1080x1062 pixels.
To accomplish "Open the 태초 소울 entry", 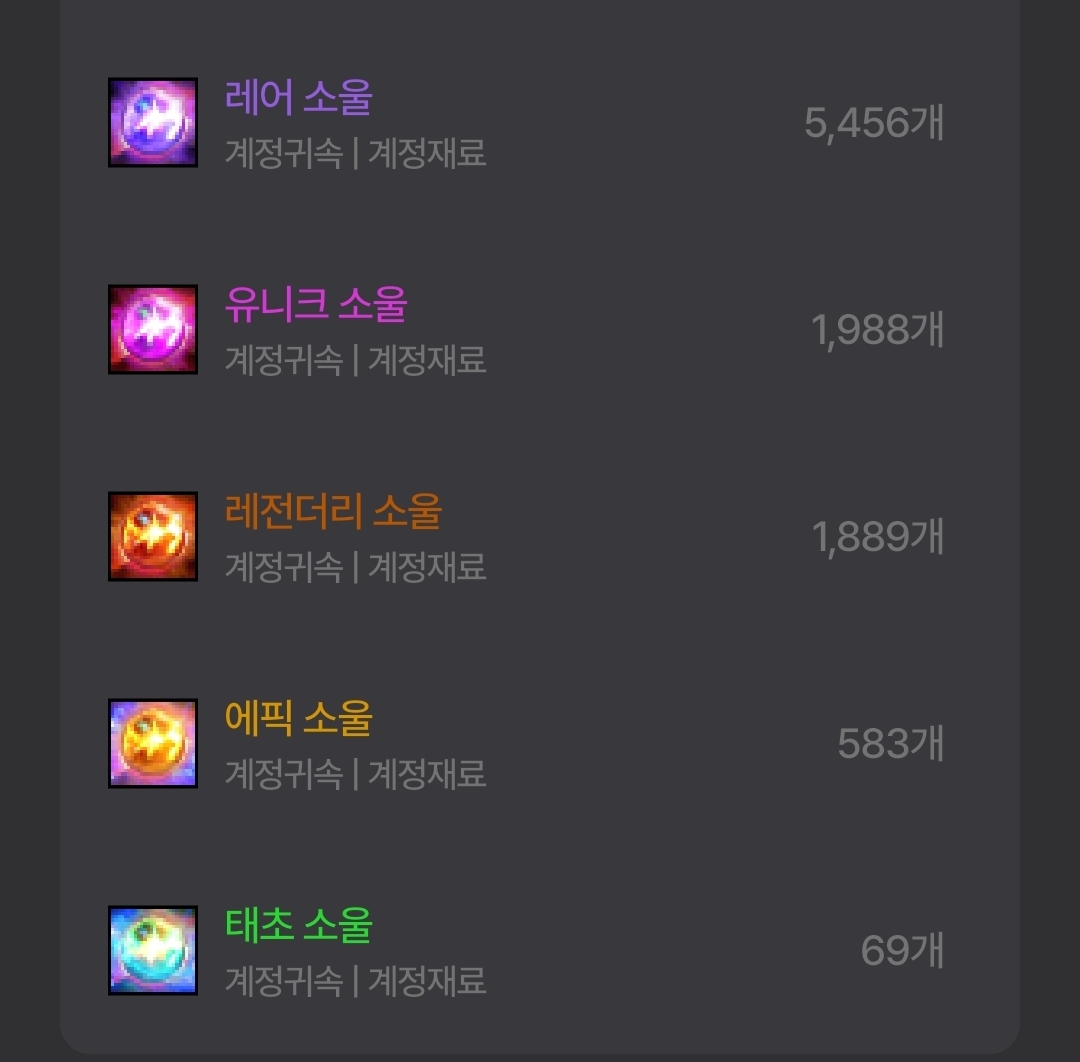I will coord(298,927).
